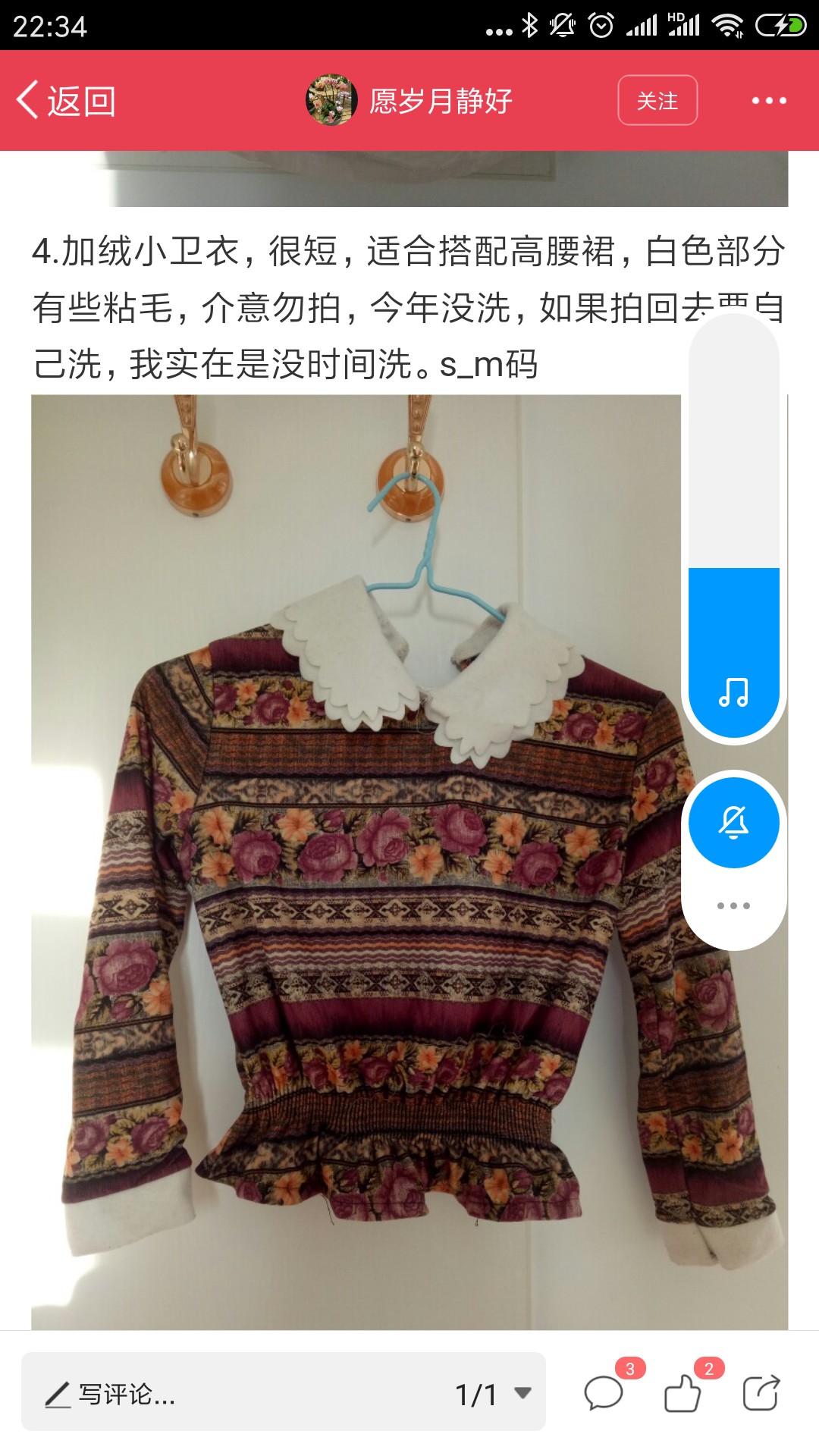The image size is (819, 1456).
Task: Open the profile of 愿岁月静好
Action: tap(409, 100)
